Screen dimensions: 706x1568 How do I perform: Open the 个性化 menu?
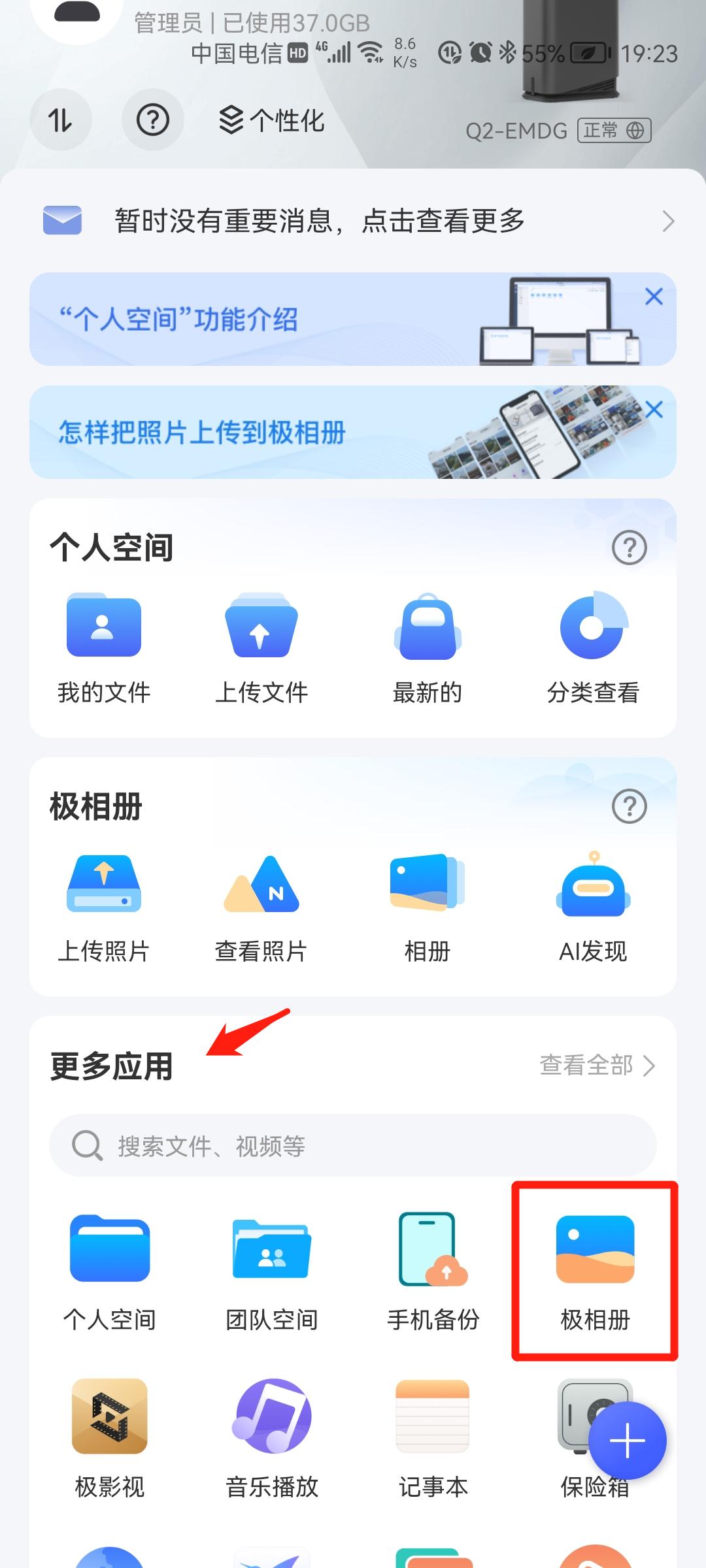click(x=272, y=120)
